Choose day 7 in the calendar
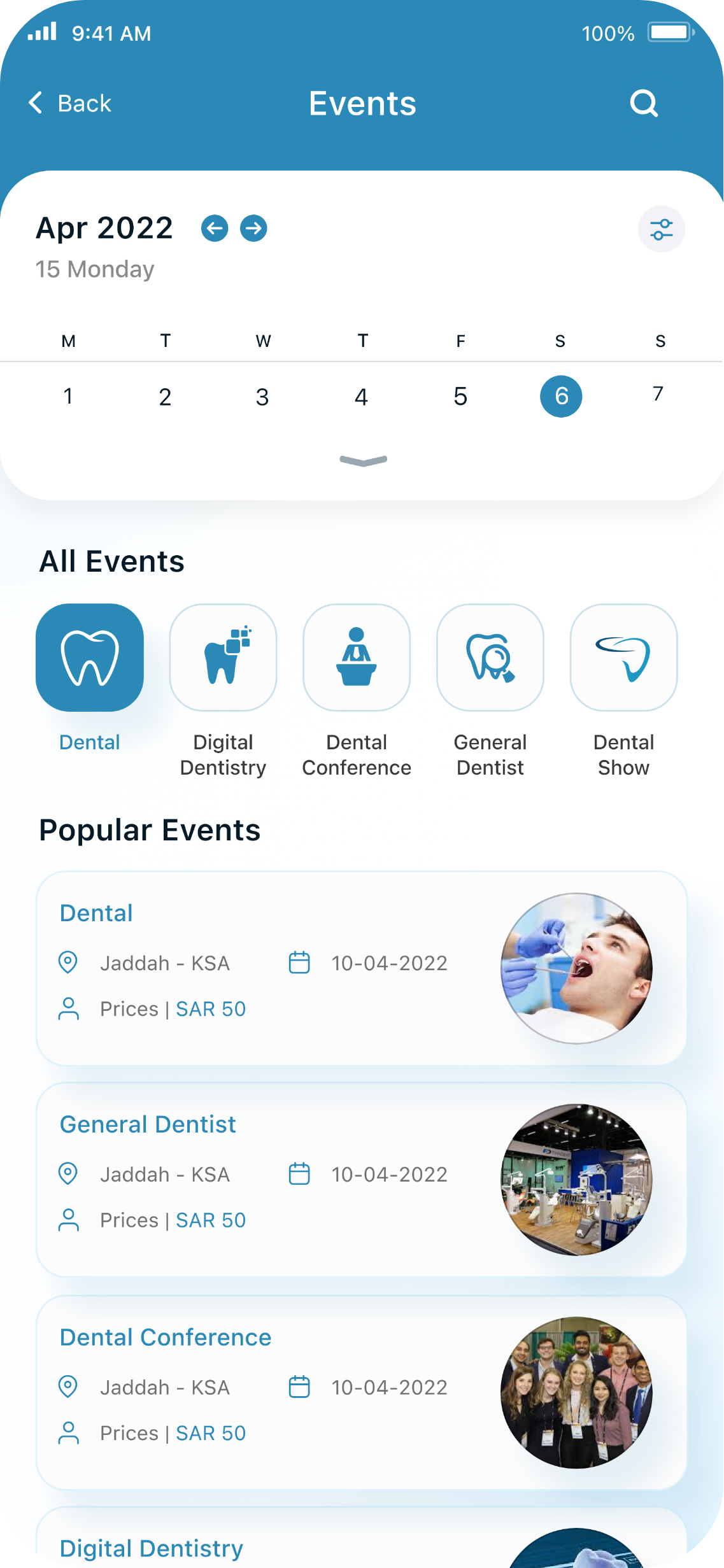 pyautogui.click(x=658, y=395)
